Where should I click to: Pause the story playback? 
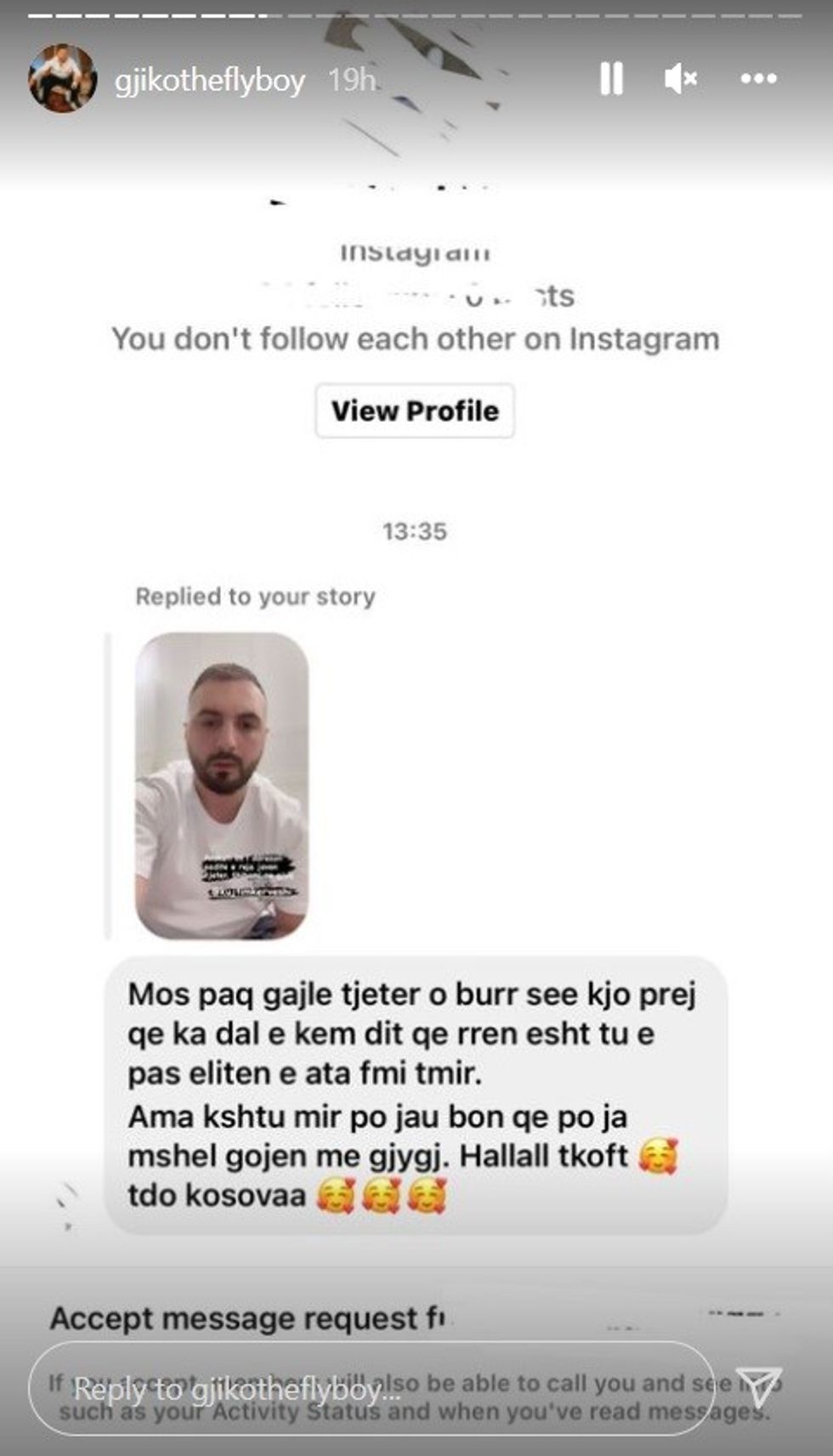pos(611,79)
